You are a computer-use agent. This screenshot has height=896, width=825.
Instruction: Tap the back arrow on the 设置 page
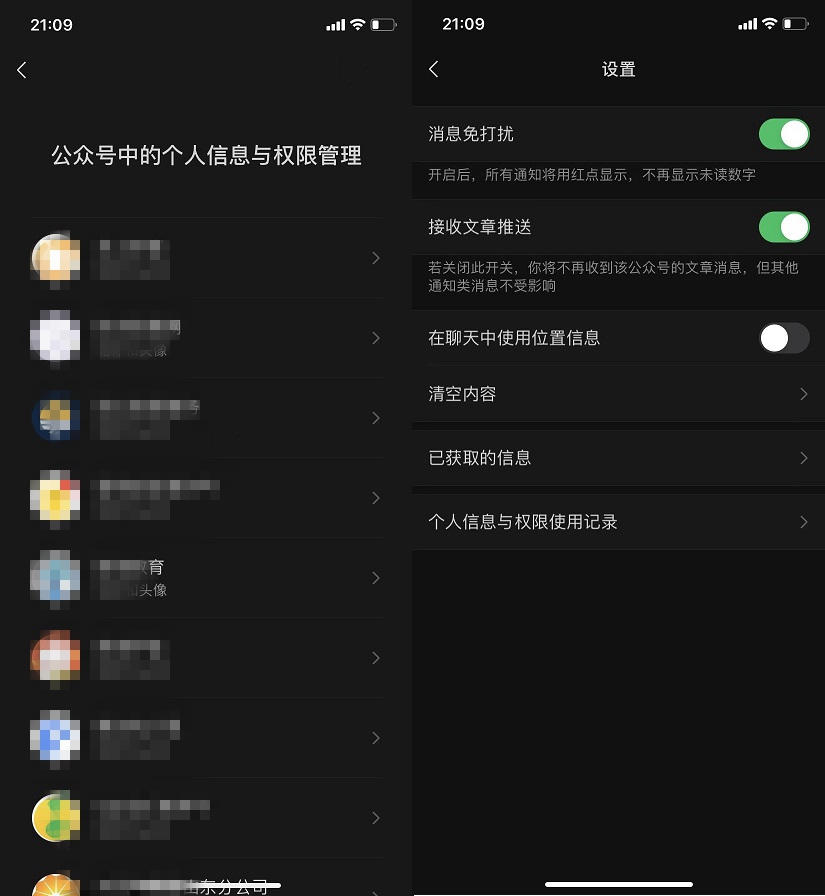(x=434, y=70)
